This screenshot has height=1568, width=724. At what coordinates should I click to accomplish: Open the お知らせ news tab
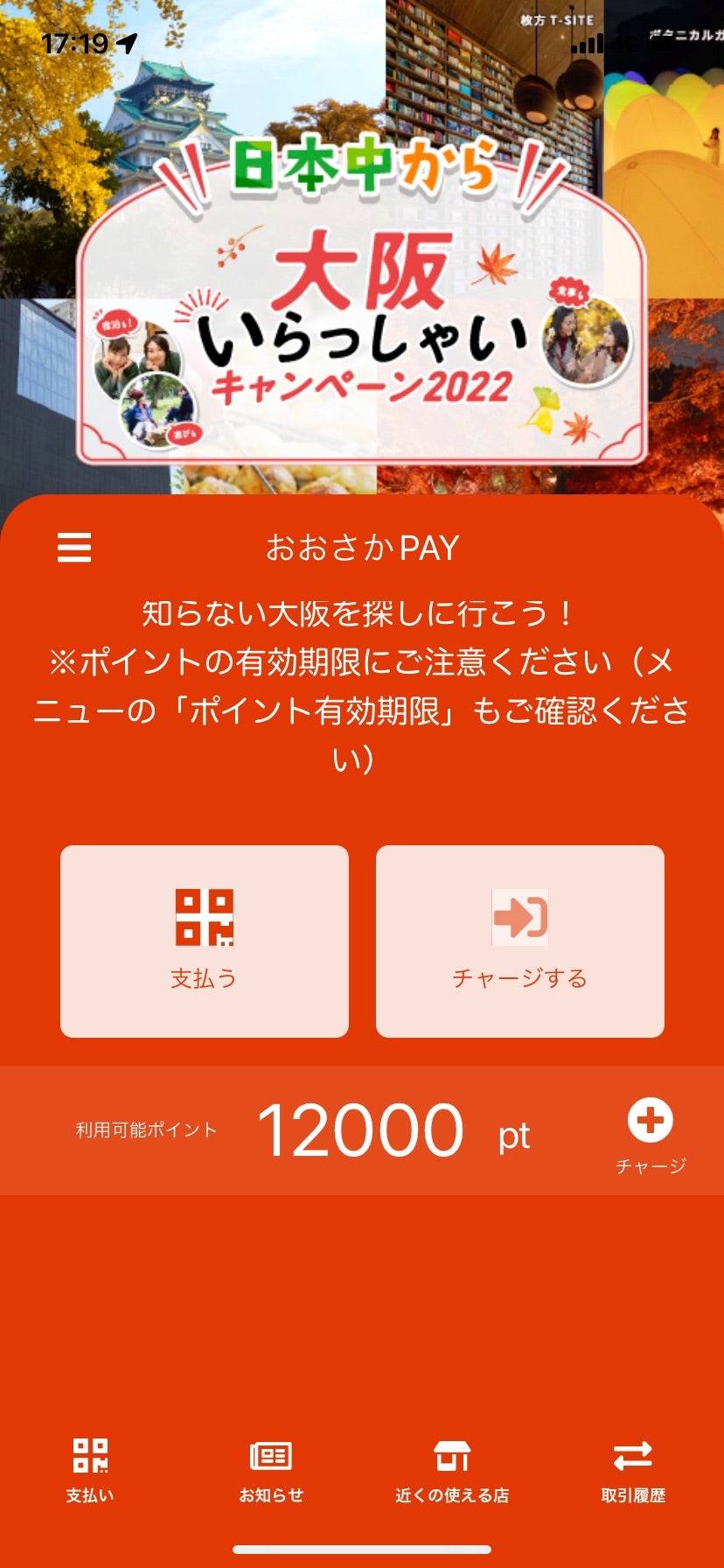click(271, 1471)
